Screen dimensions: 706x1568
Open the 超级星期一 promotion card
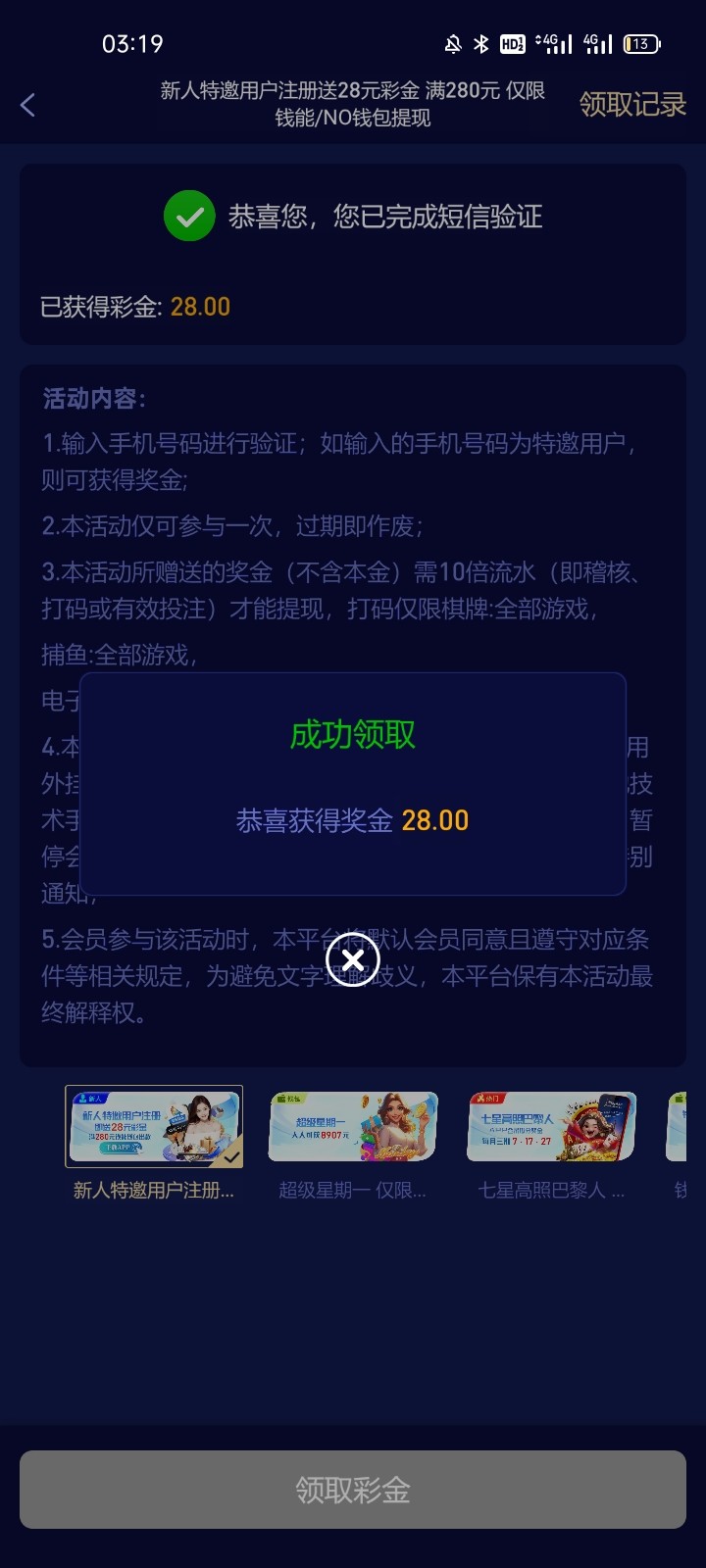tap(353, 1127)
